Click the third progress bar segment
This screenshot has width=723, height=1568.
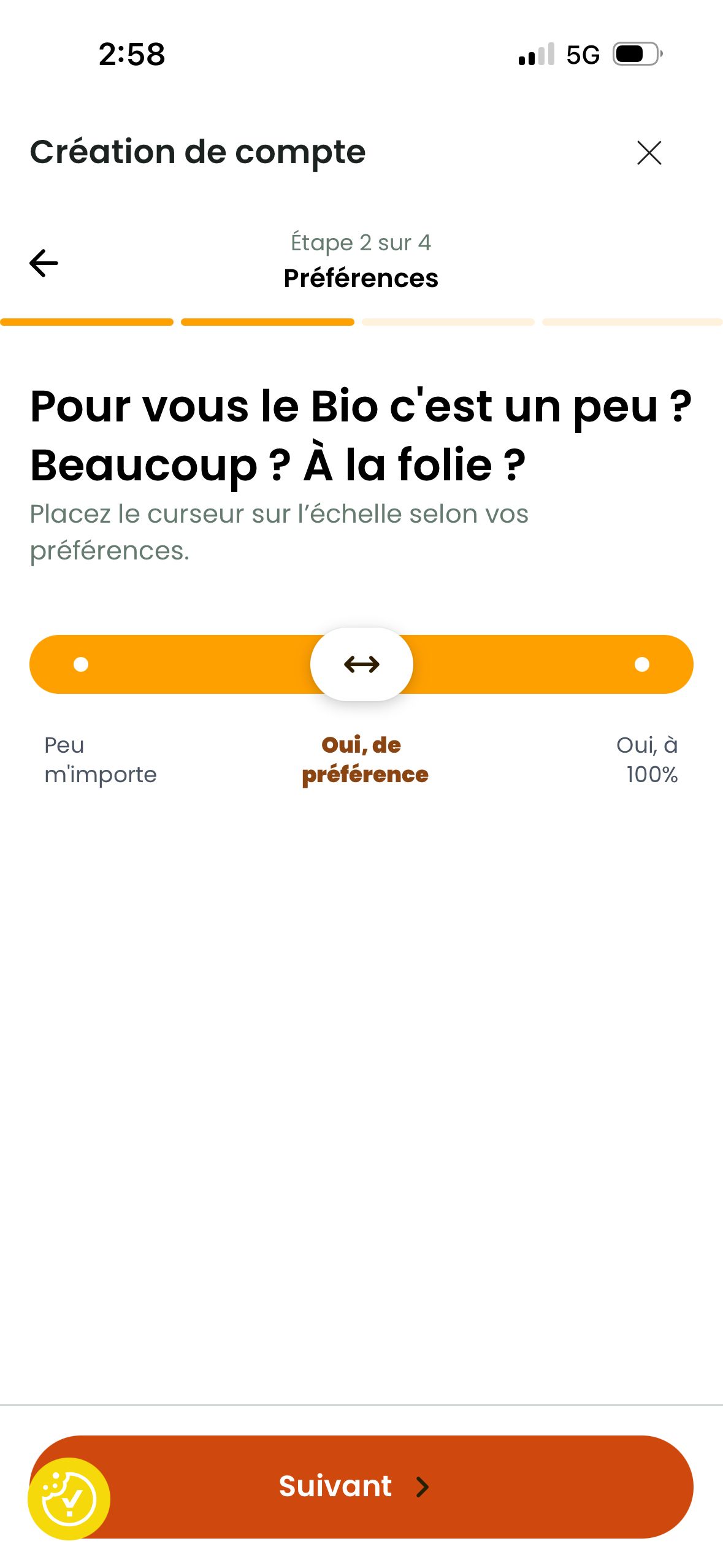pyautogui.click(x=449, y=322)
